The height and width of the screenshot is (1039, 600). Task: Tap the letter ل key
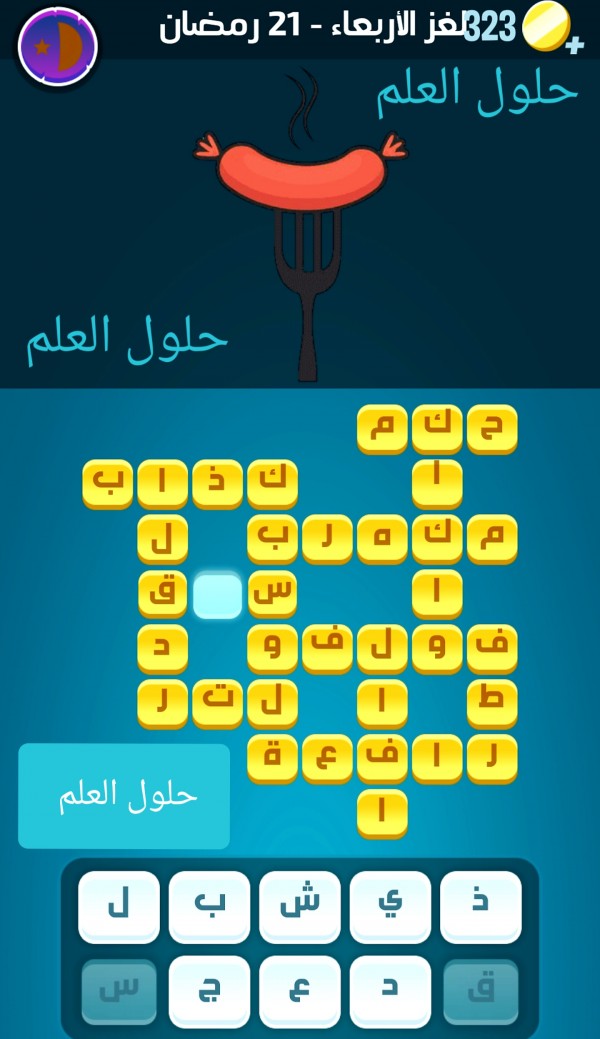(x=119, y=906)
